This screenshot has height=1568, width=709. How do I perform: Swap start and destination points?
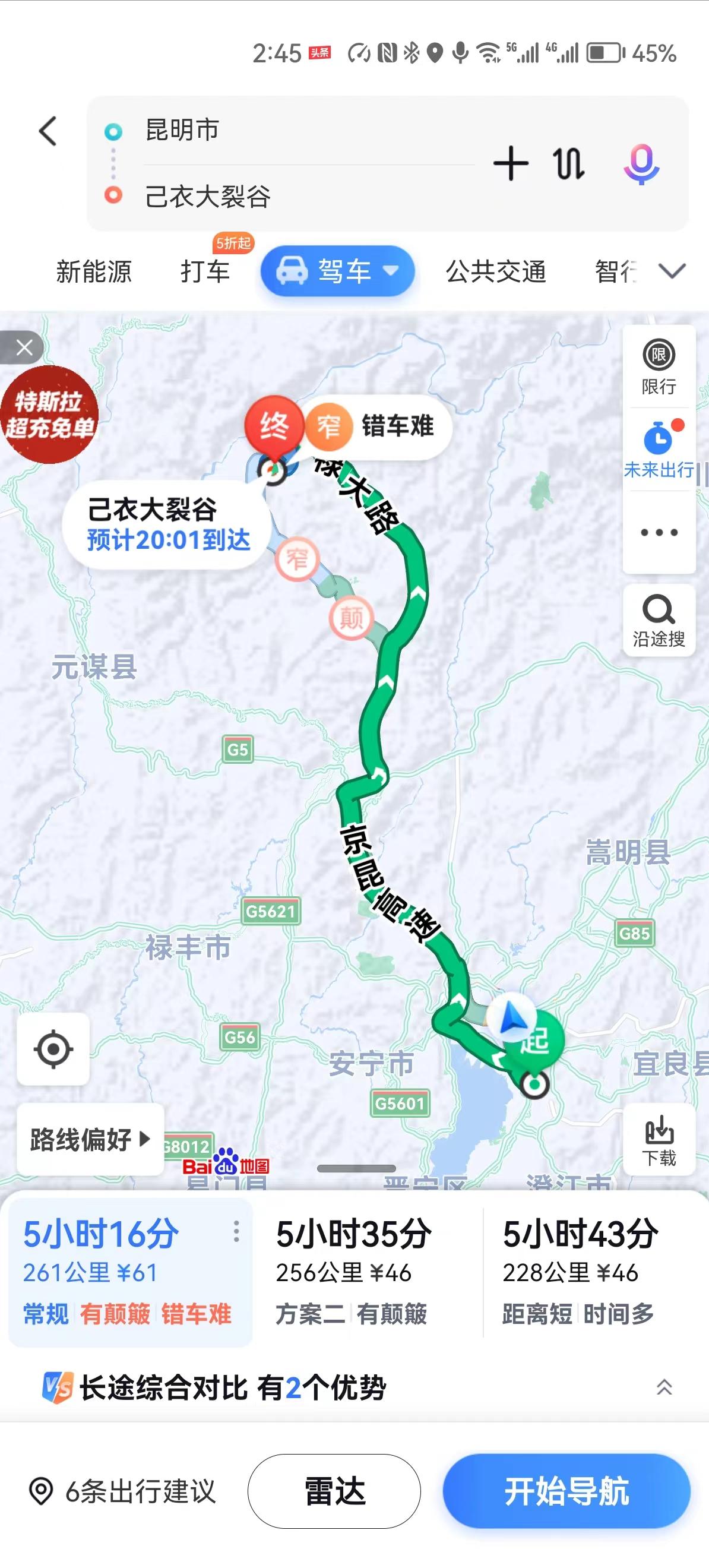pos(569,164)
